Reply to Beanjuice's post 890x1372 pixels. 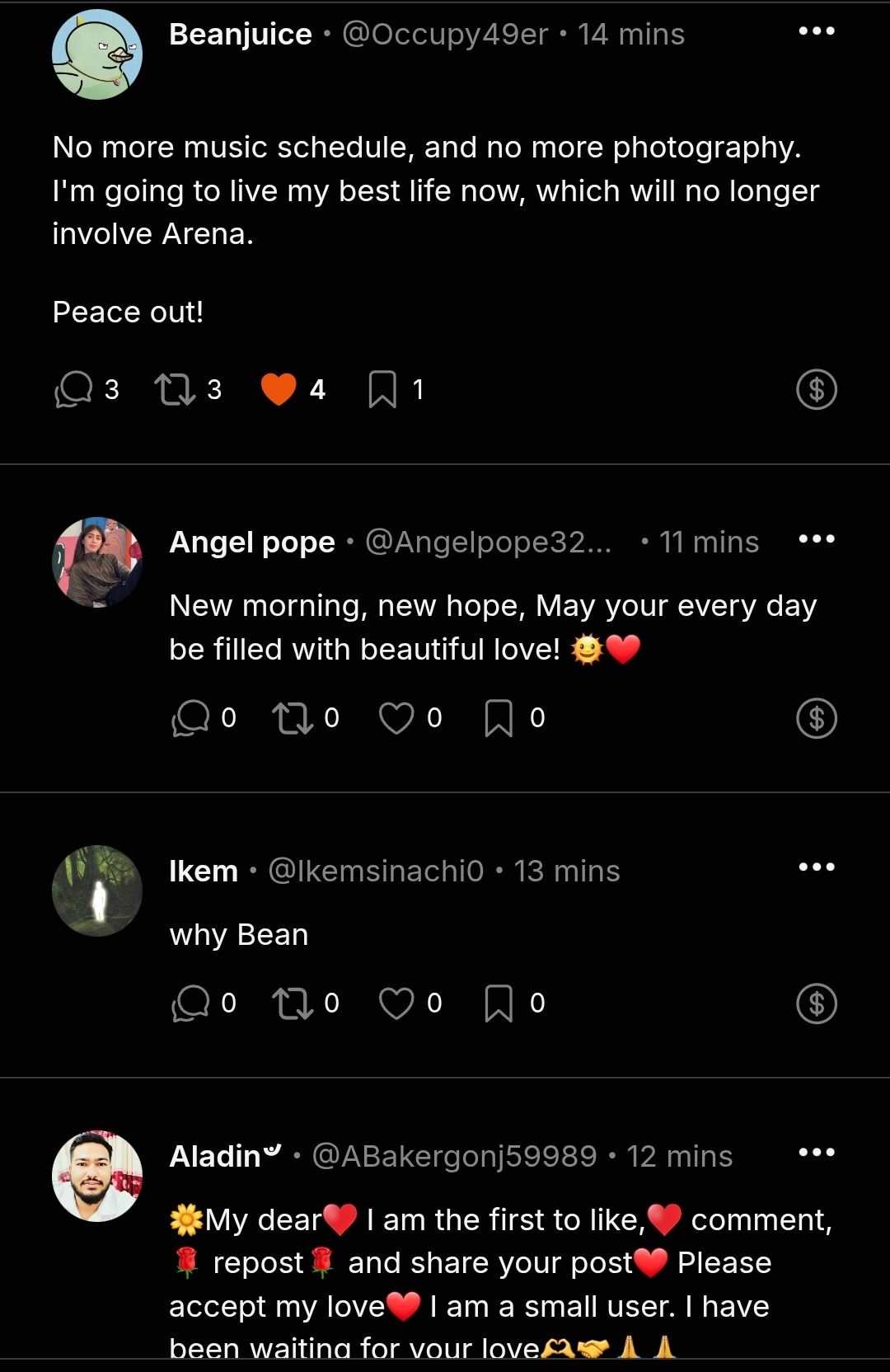click(x=73, y=389)
